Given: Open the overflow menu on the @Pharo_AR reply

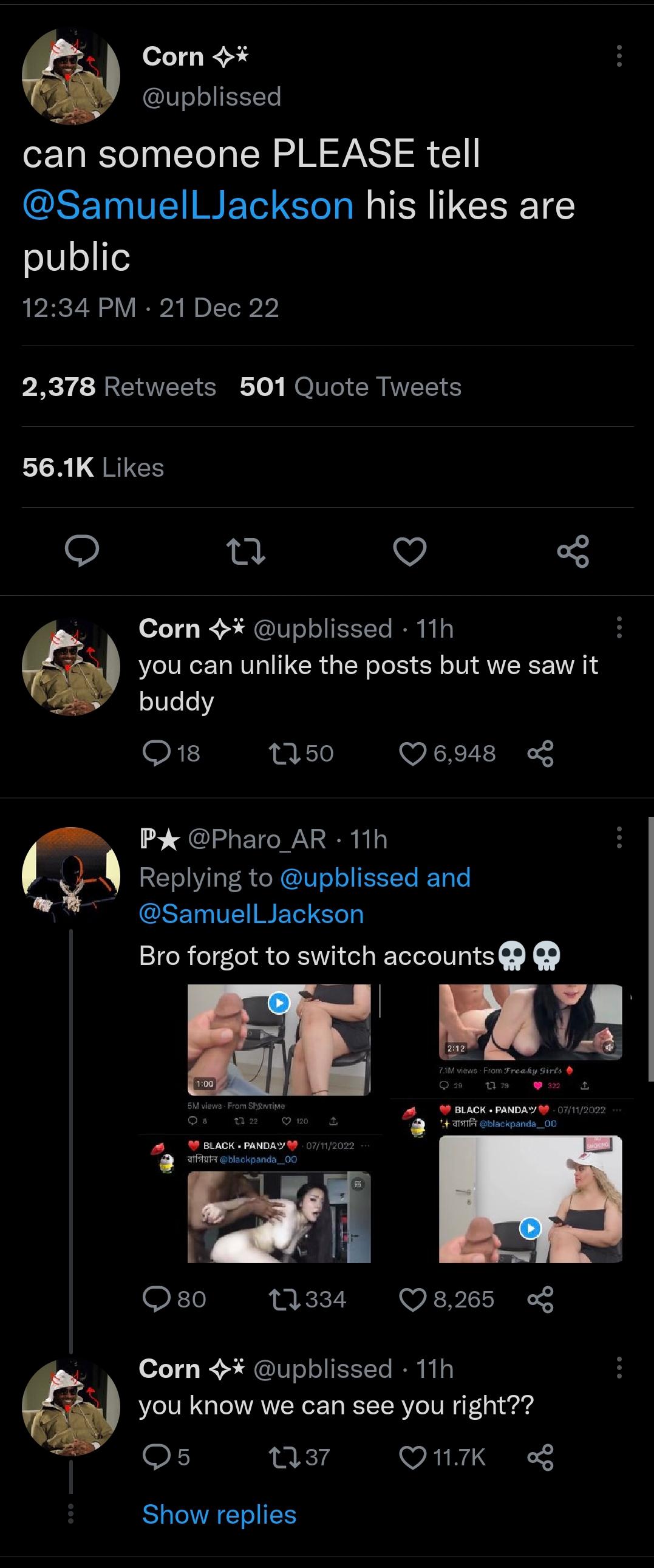Looking at the screenshot, I should [x=619, y=838].
